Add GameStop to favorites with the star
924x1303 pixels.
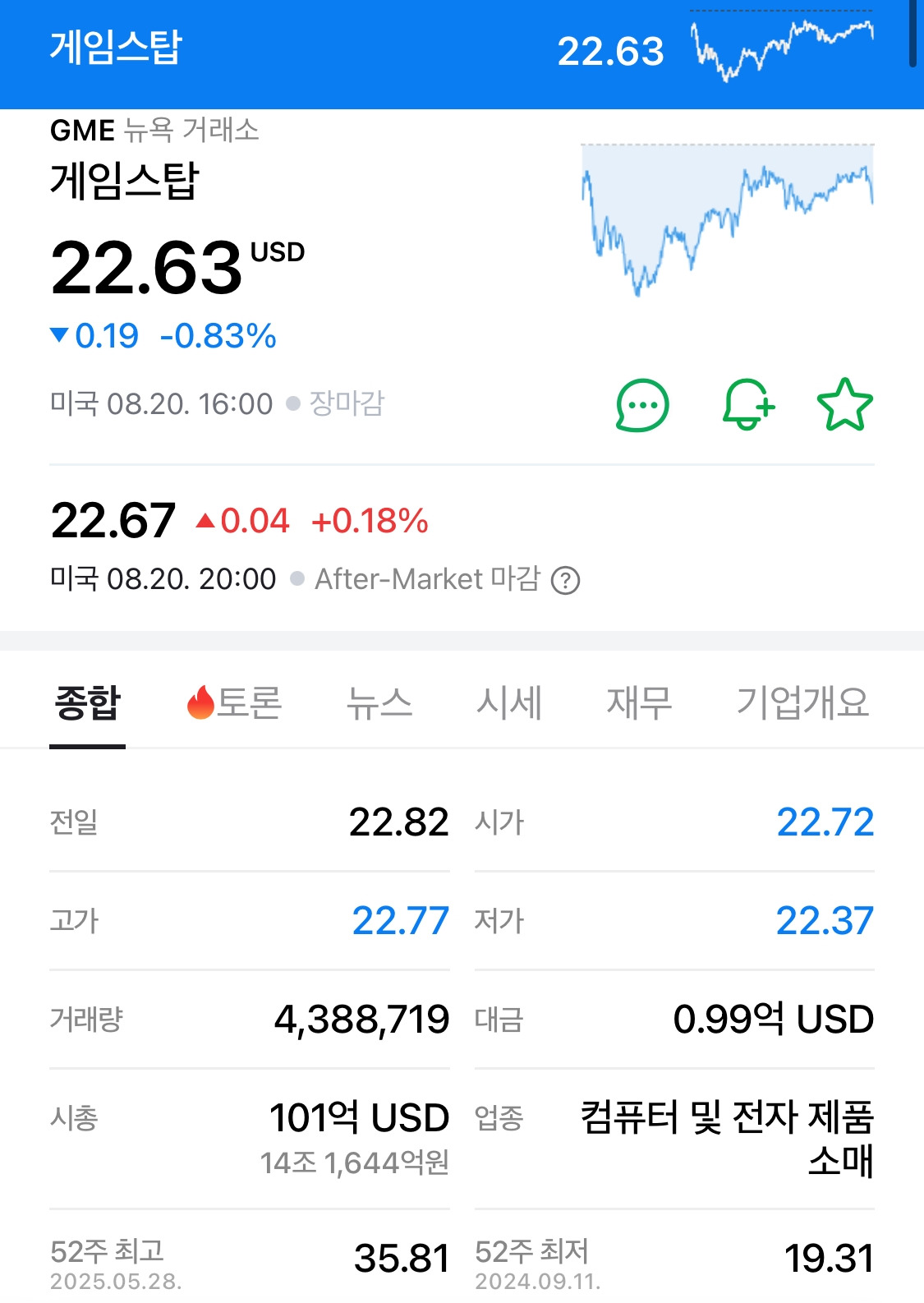[x=844, y=405]
